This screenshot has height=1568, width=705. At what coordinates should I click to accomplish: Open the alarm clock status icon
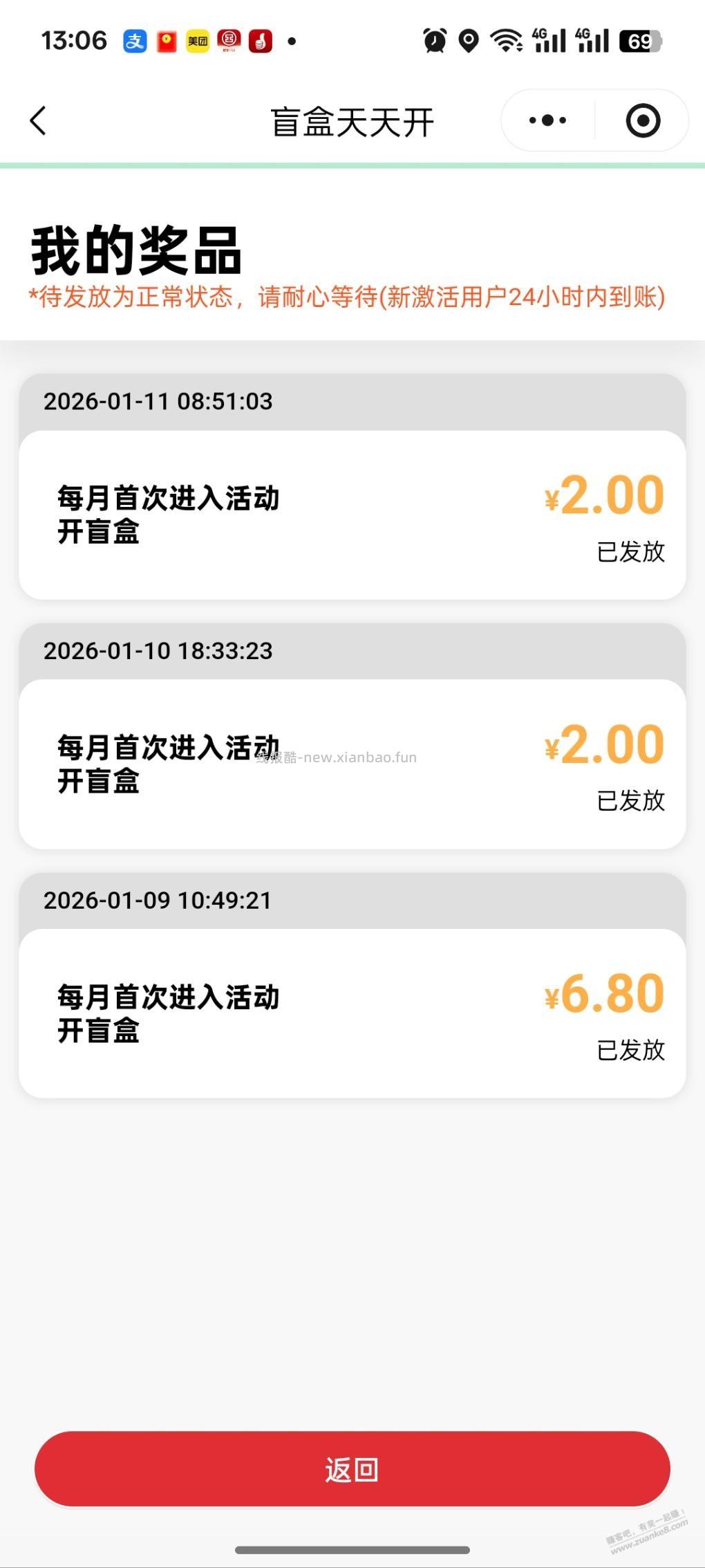point(434,40)
